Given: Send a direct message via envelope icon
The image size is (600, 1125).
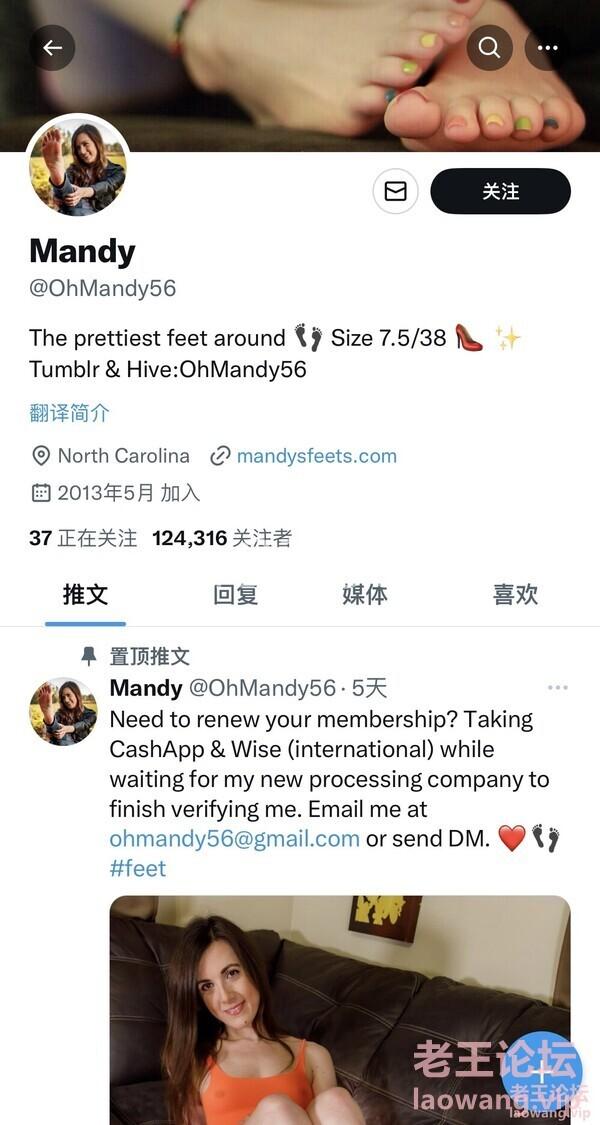Looking at the screenshot, I should tap(396, 191).
